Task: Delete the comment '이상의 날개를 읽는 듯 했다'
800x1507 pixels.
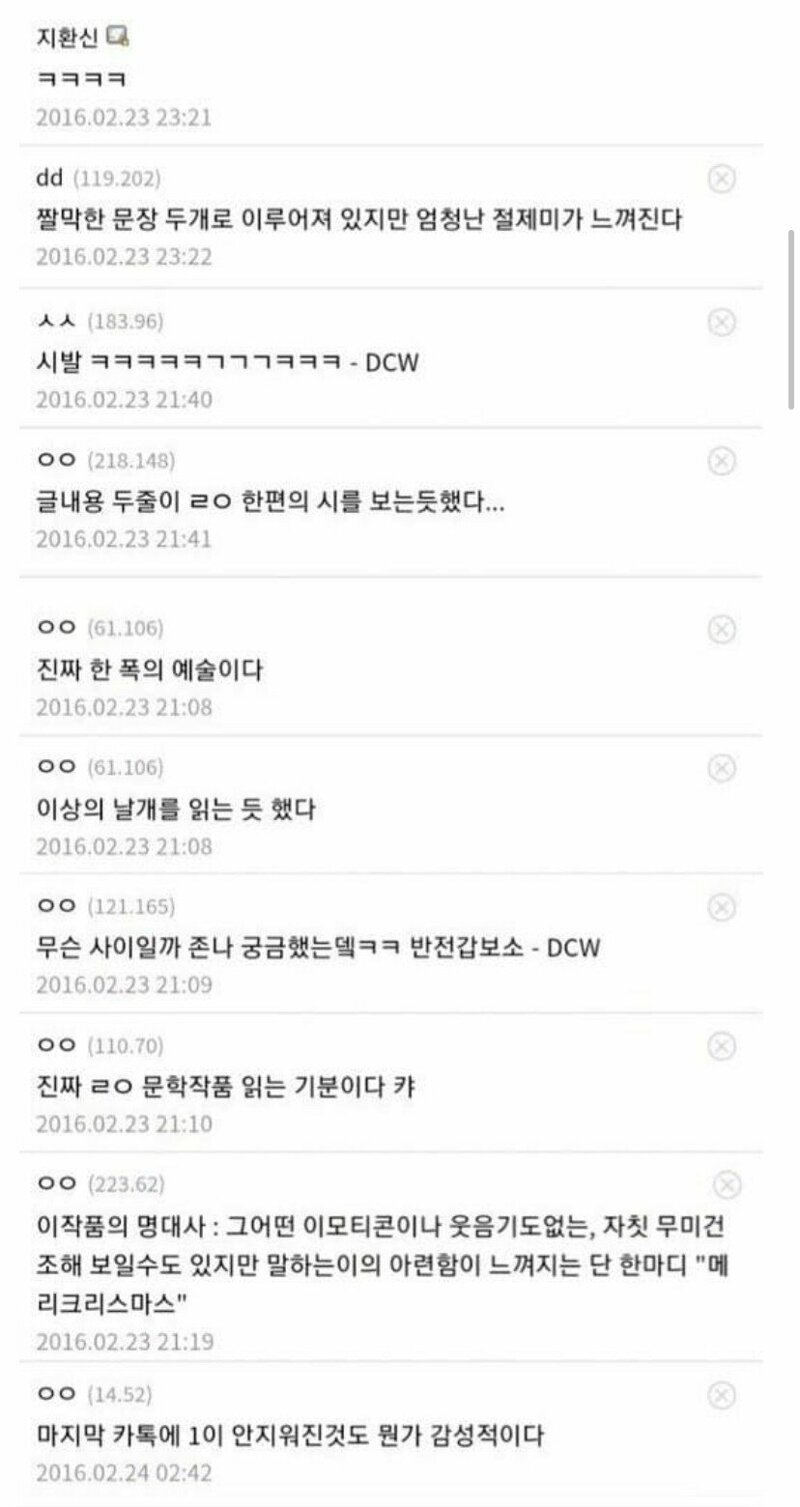Action: (722, 768)
